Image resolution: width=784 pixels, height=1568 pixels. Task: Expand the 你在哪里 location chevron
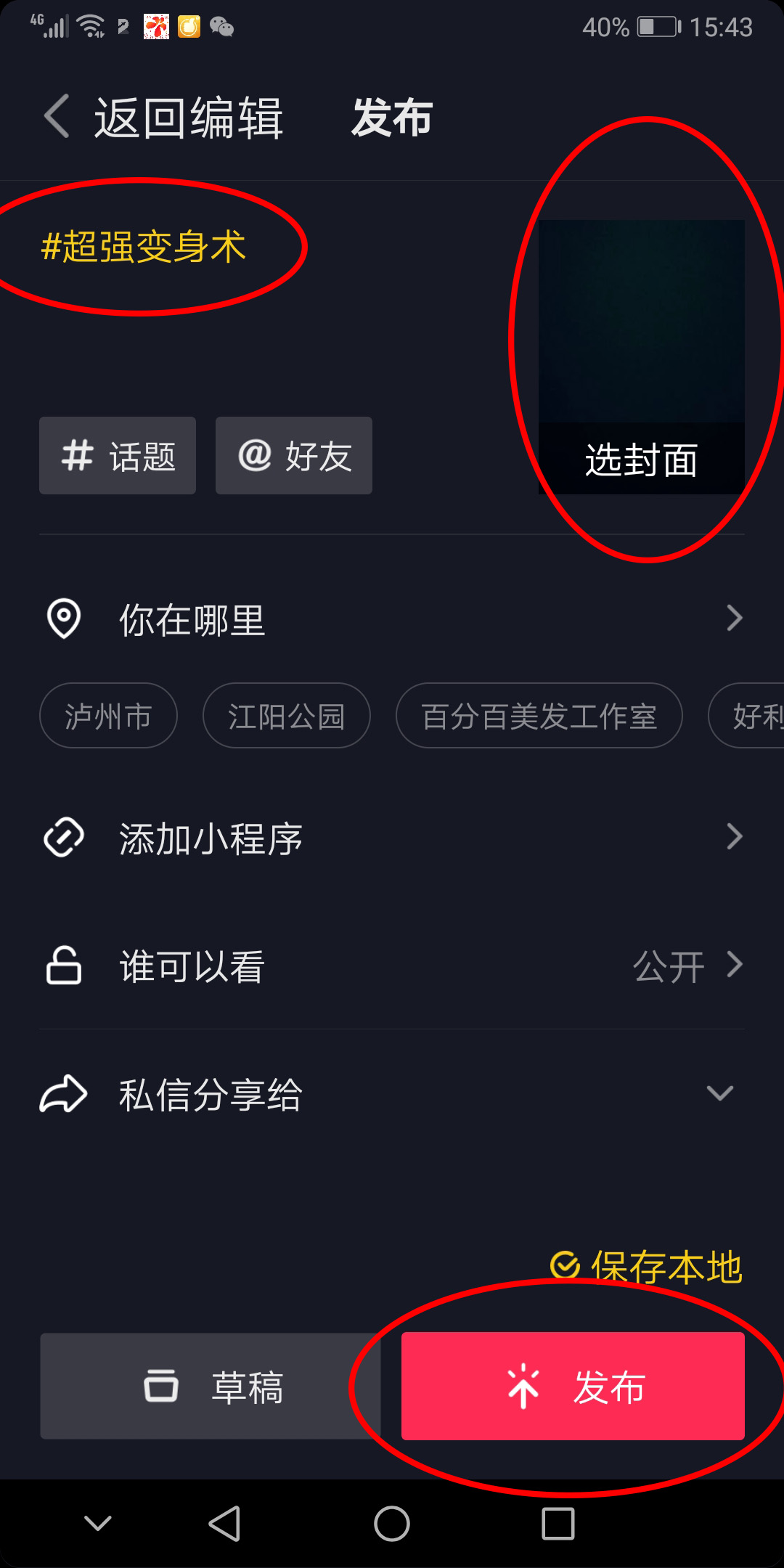[x=735, y=618]
